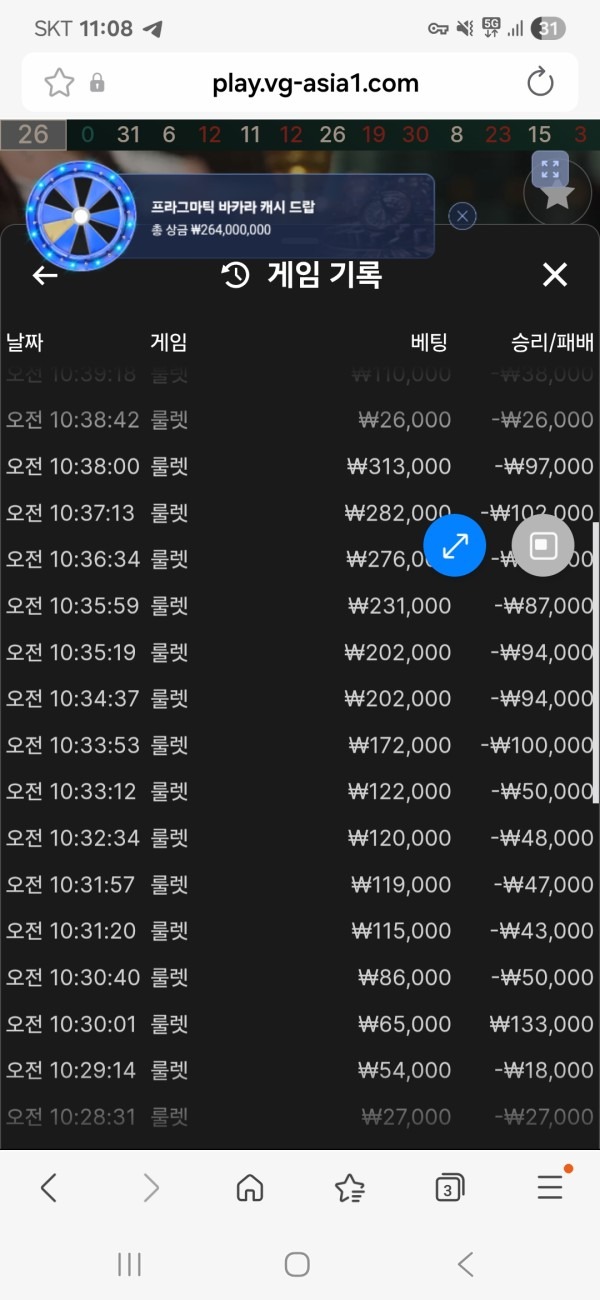Reload the page
This screenshot has height=1300, width=600.
point(540,83)
